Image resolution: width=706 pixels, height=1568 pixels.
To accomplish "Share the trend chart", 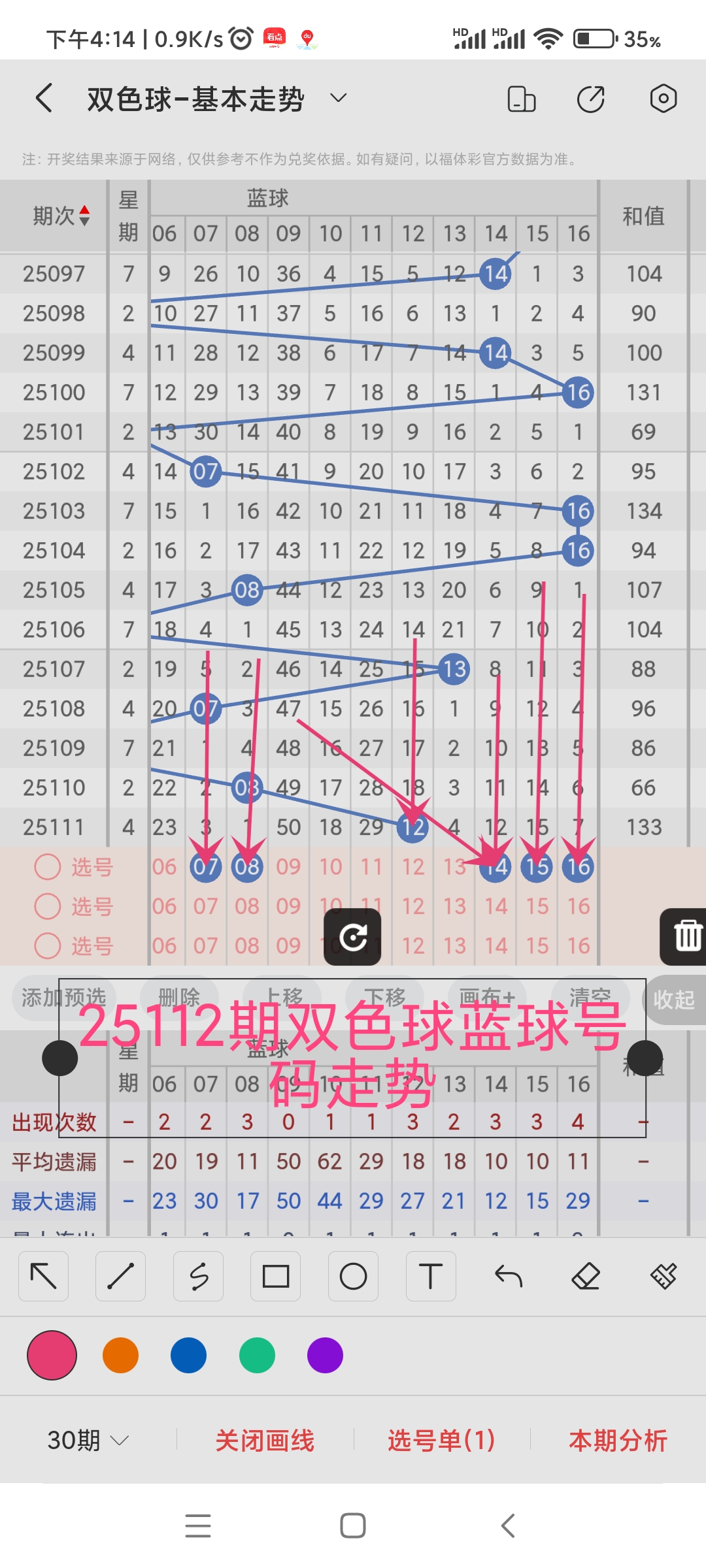I will point(591,99).
